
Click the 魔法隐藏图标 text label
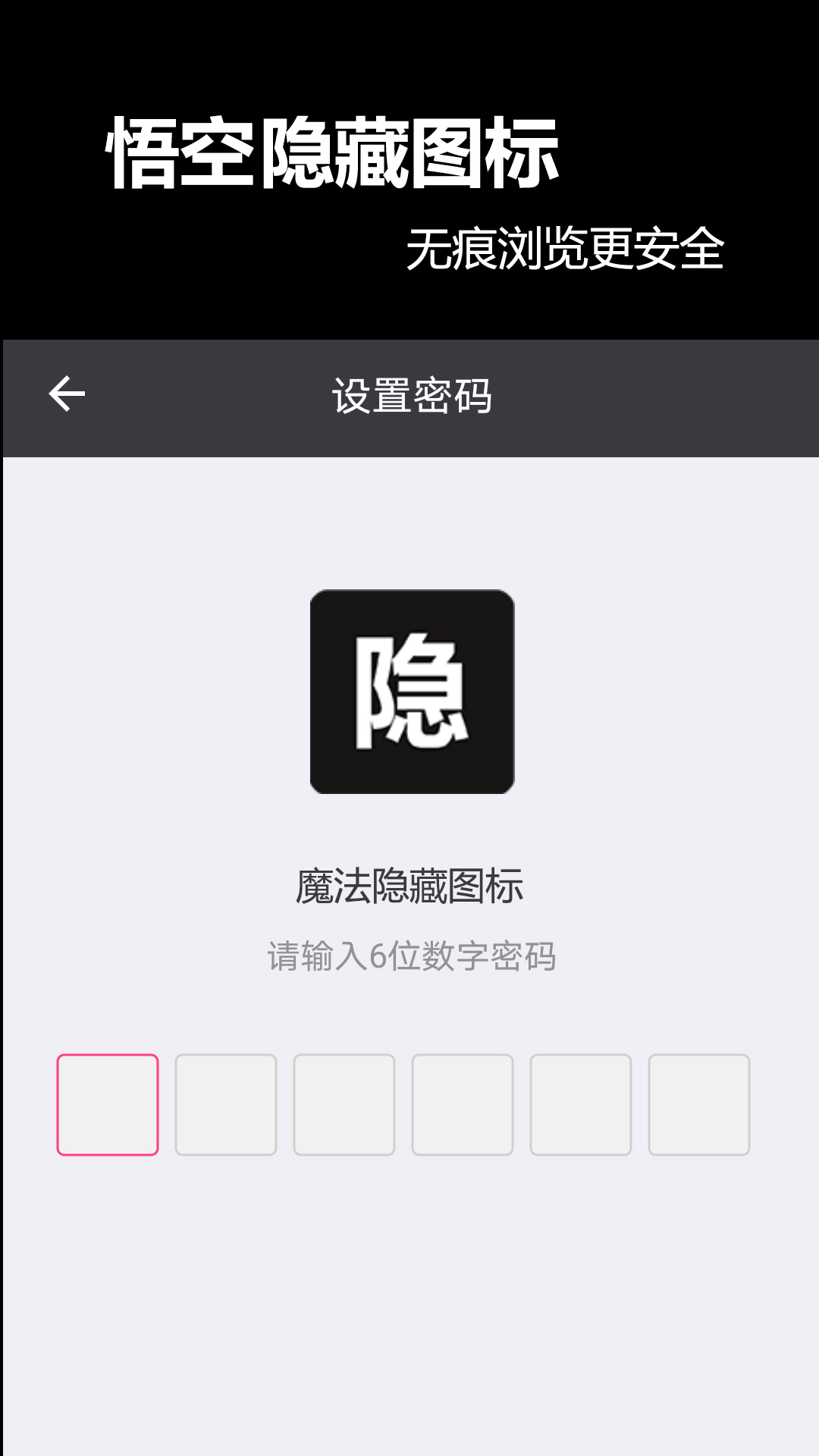click(409, 884)
